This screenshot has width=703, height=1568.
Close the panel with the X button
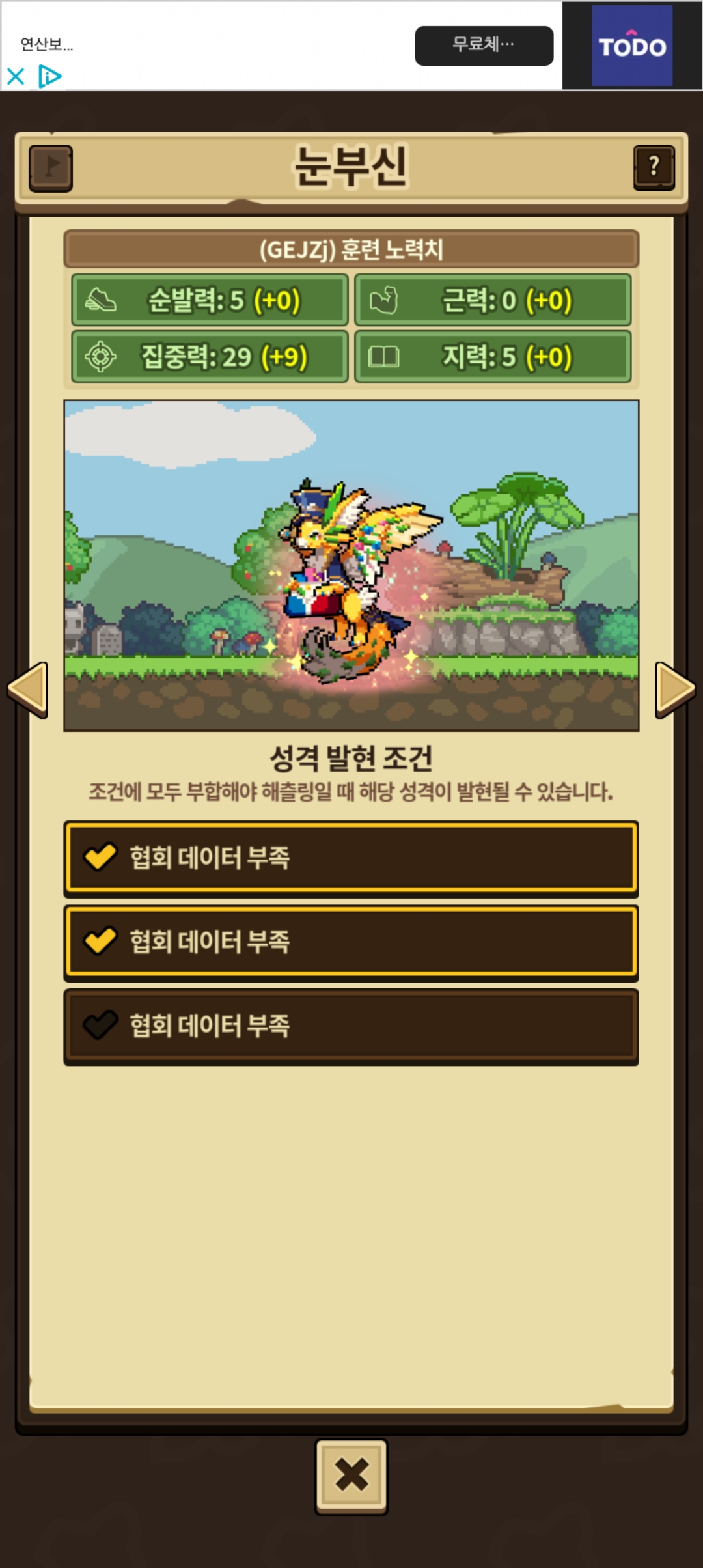click(x=351, y=1475)
